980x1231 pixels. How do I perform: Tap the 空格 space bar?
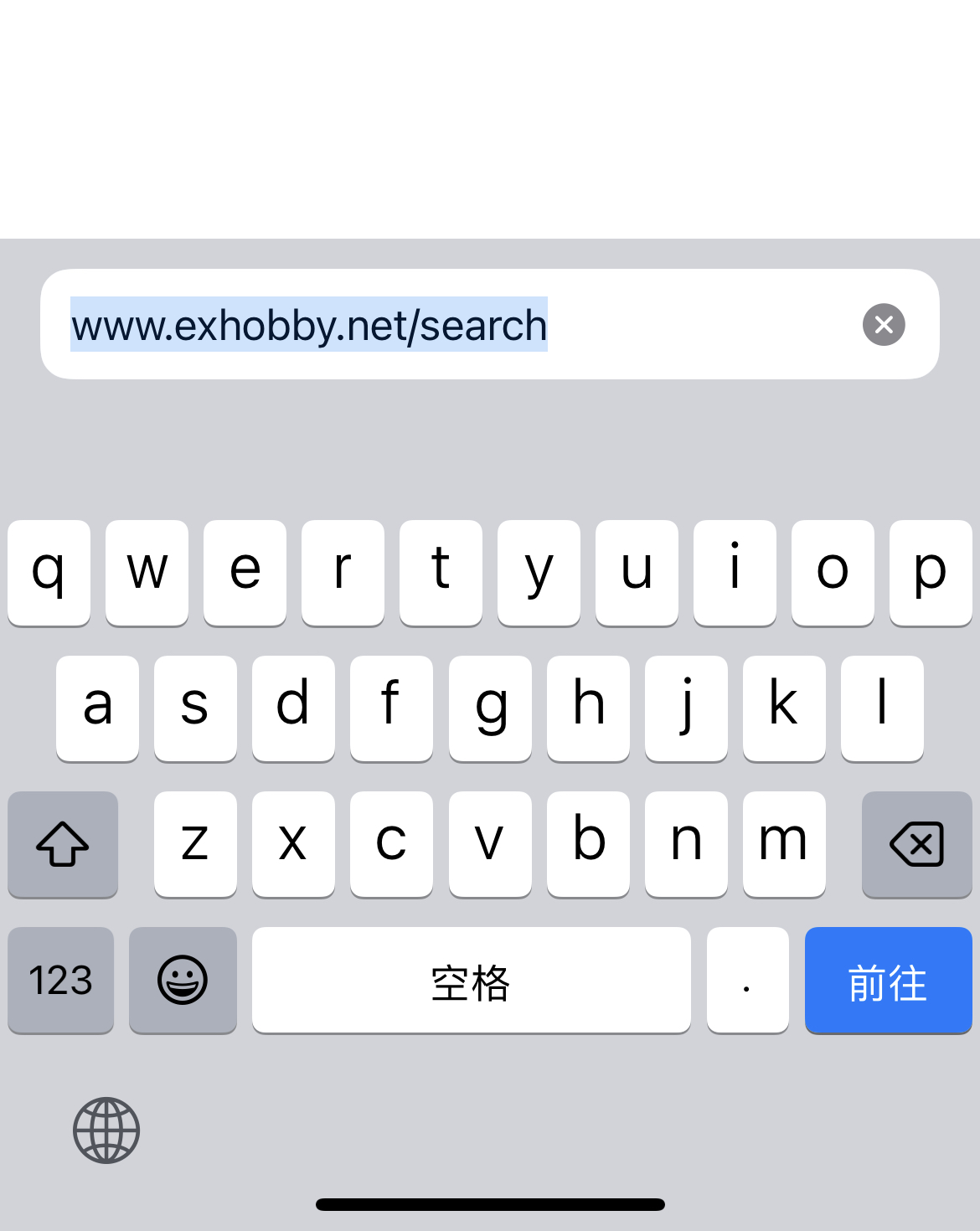tap(471, 981)
